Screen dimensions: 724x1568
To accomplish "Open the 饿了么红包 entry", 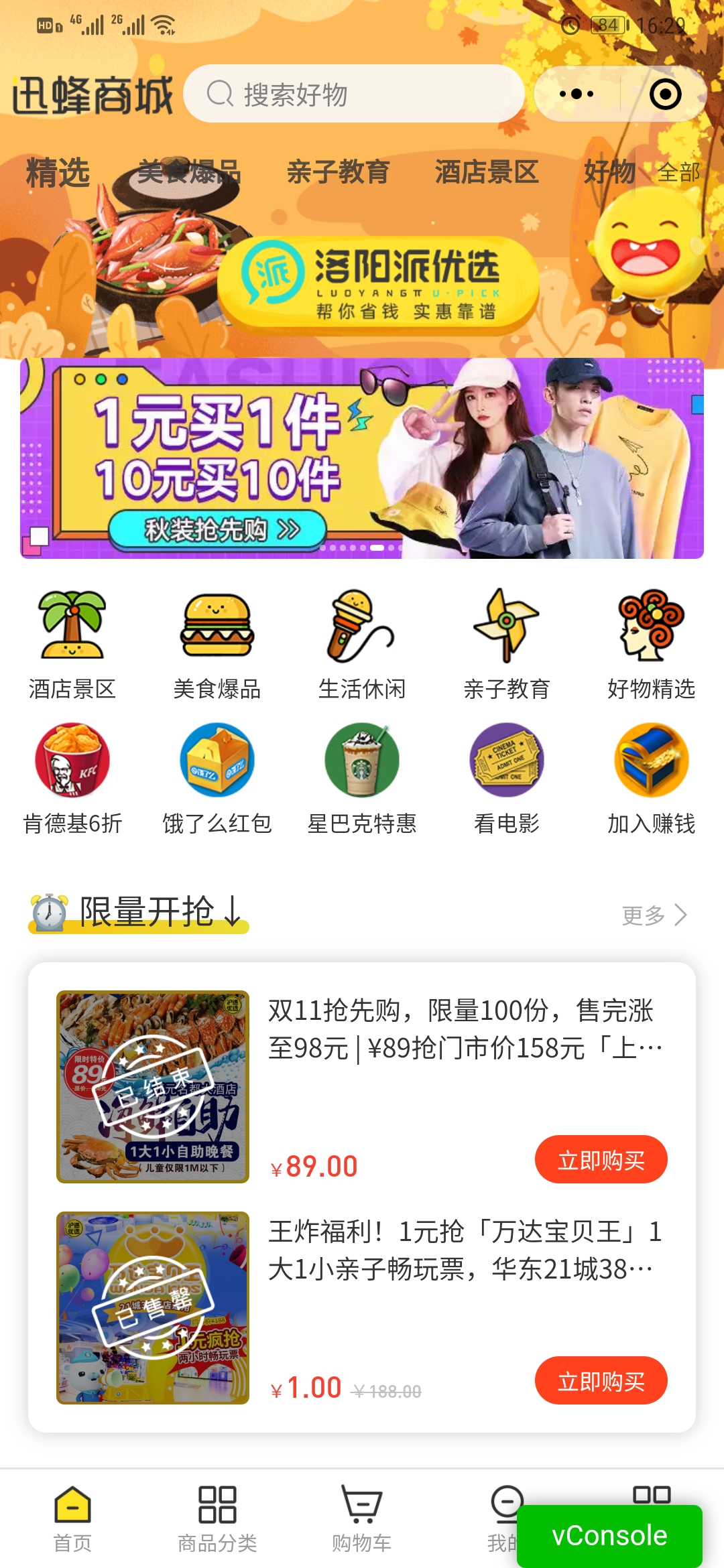I will click(217, 779).
